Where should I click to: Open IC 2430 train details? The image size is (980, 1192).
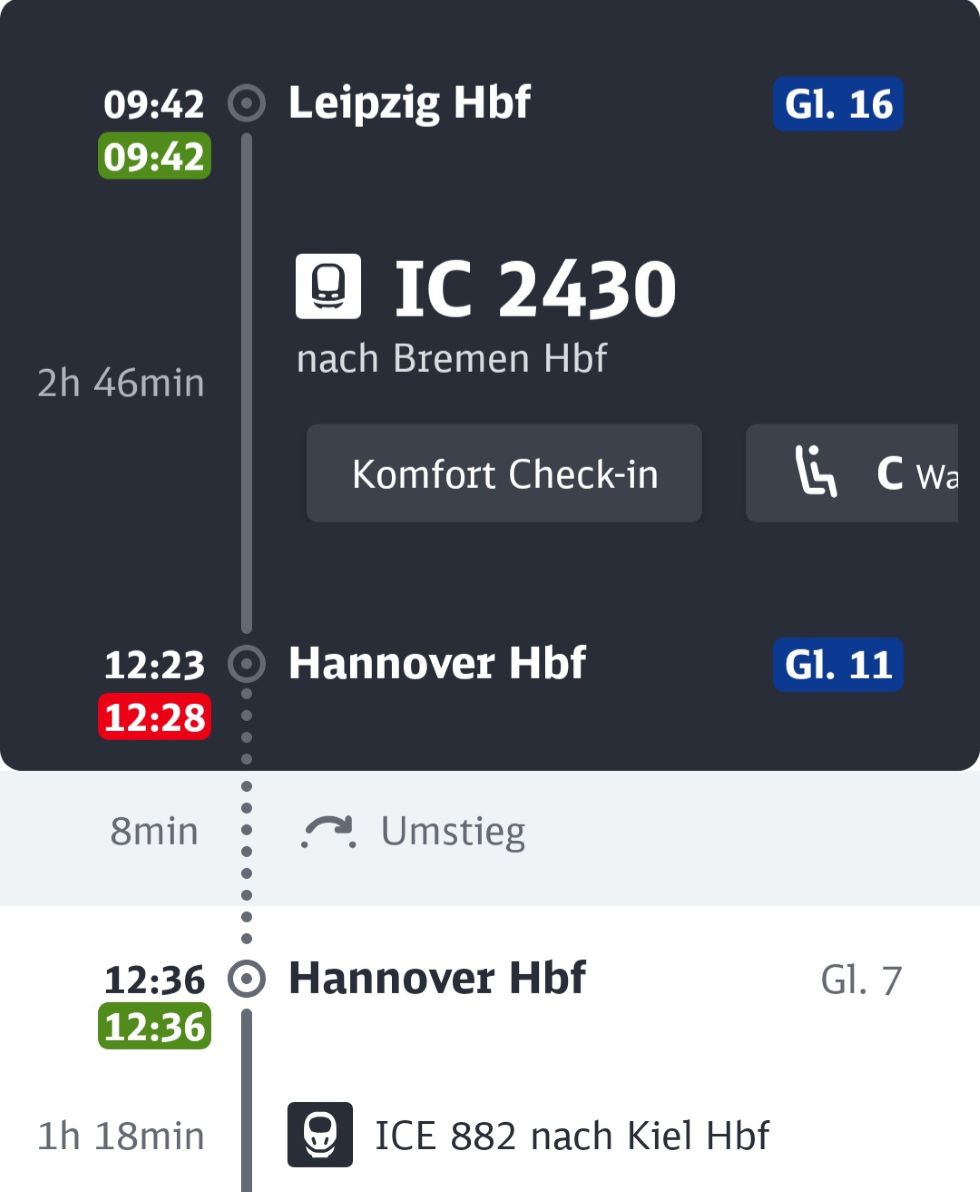(x=535, y=290)
